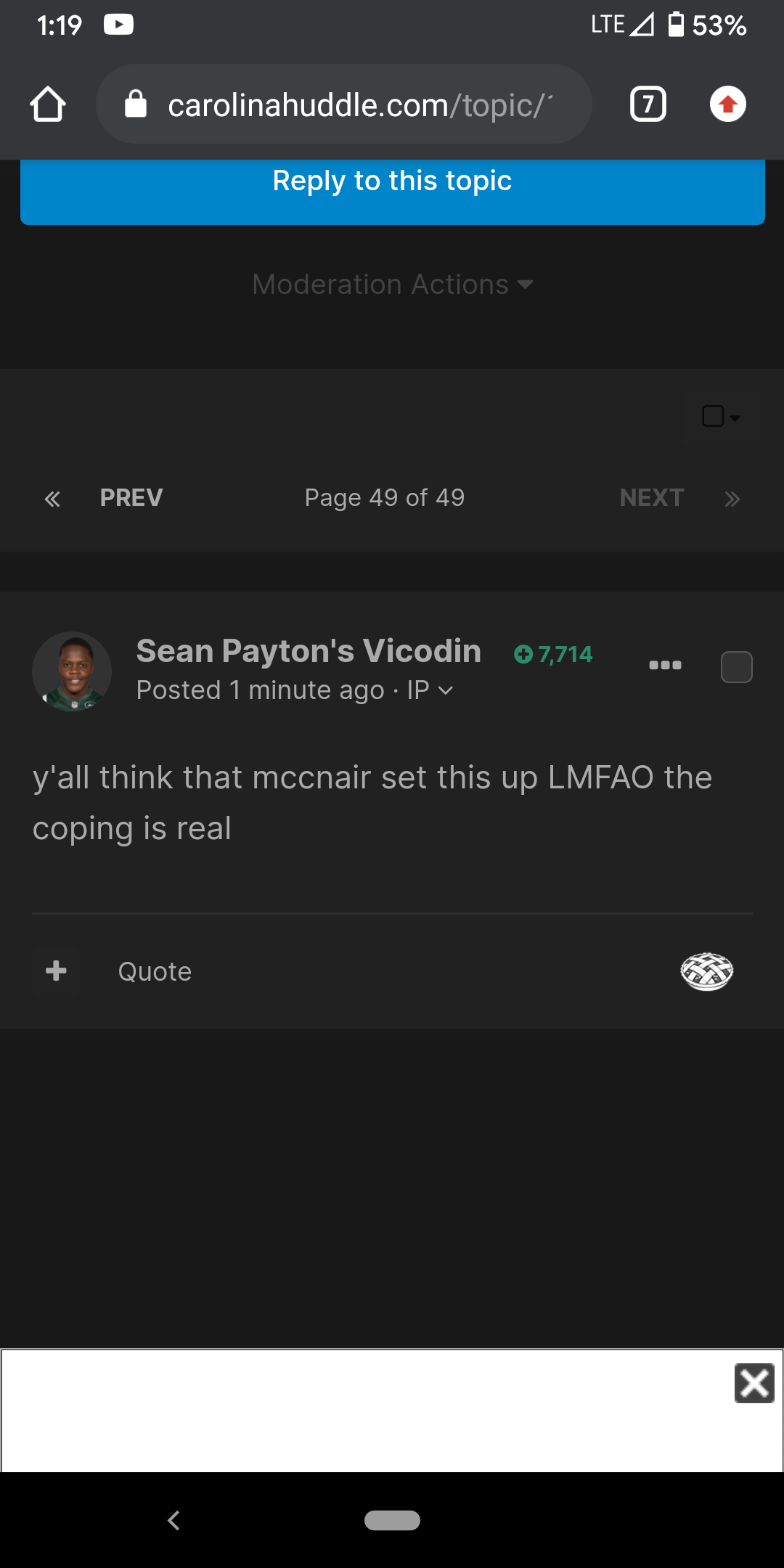This screenshot has height=1568, width=784.
Task: Open the Page 49 of 49 selector
Action: click(385, 498)
